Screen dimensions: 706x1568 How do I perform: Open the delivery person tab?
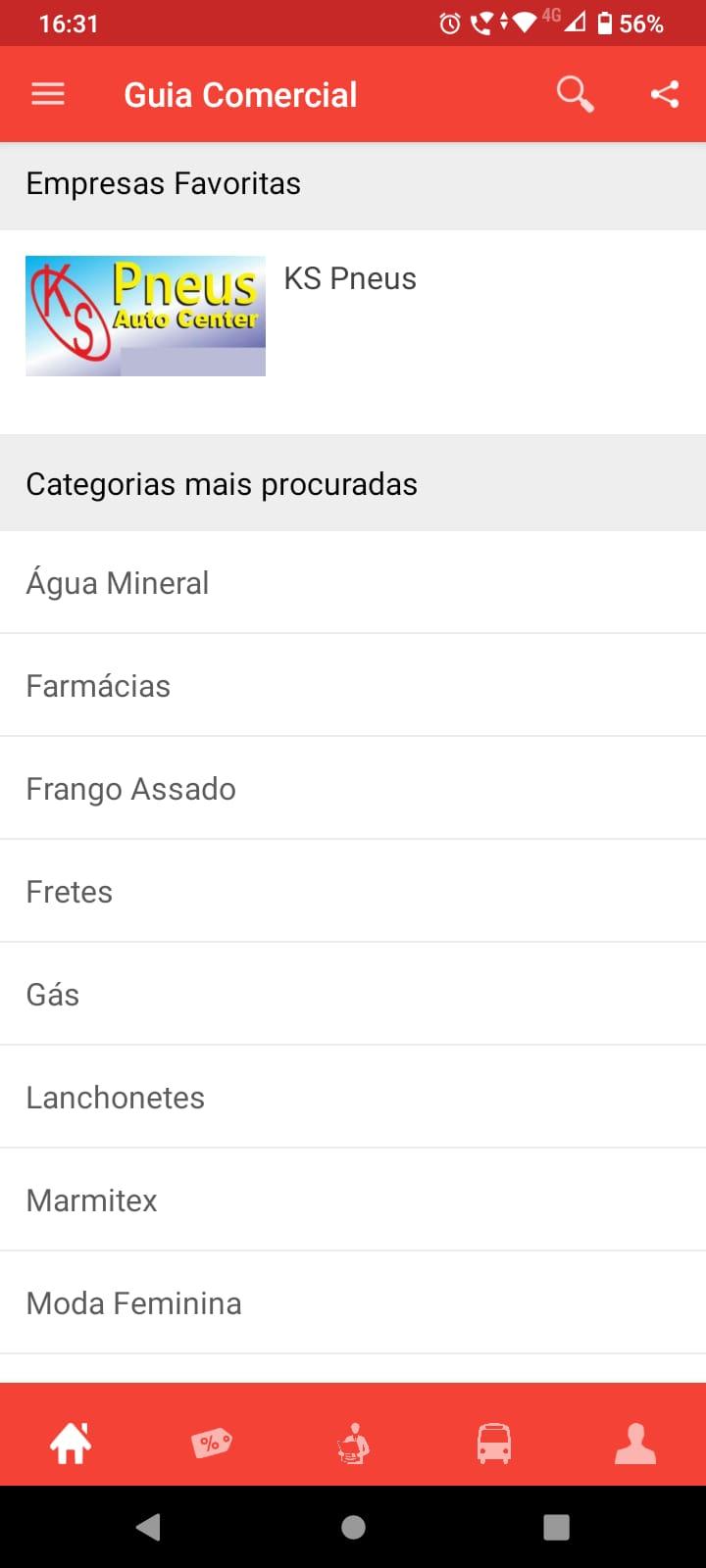pyautogui.click(x=353, y=1443)
